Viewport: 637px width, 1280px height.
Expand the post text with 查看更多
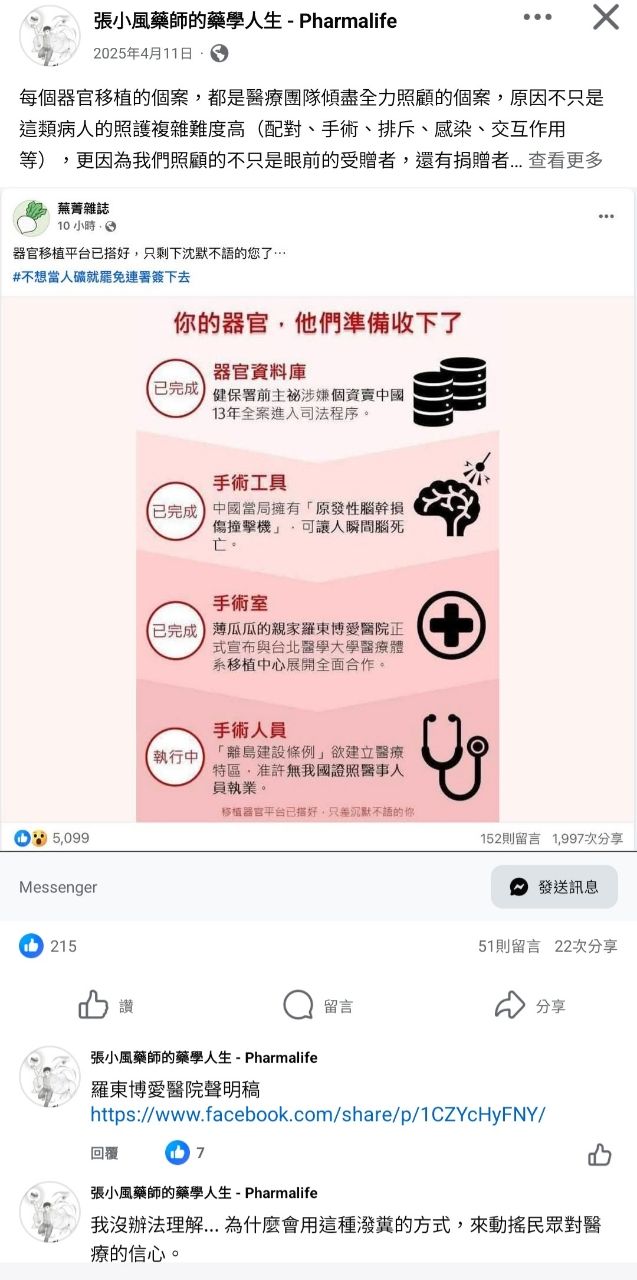(566, 160)
